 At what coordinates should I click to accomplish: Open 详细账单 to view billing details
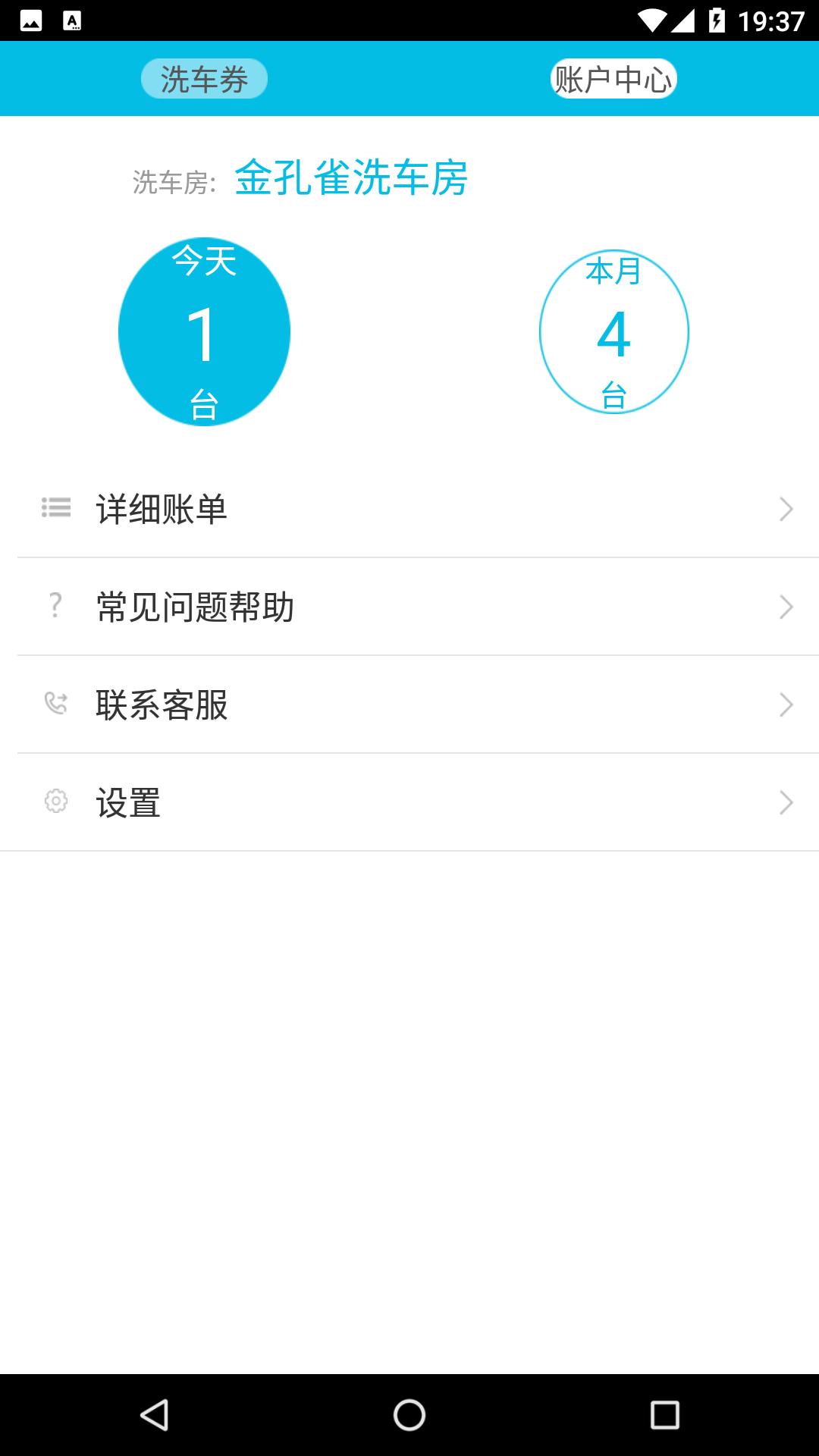409,508
